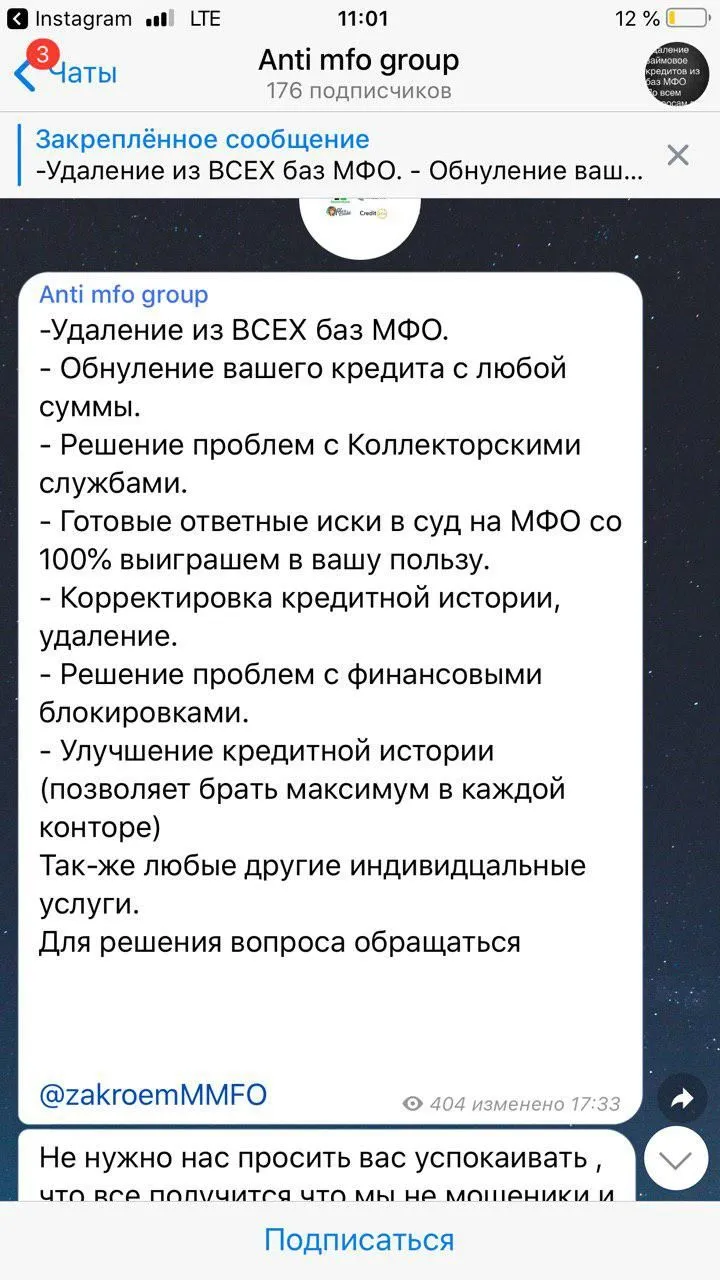Return to Instagram from the status bar
The height and width of the screenshot is (1280, 720).
tap(70, 18)
